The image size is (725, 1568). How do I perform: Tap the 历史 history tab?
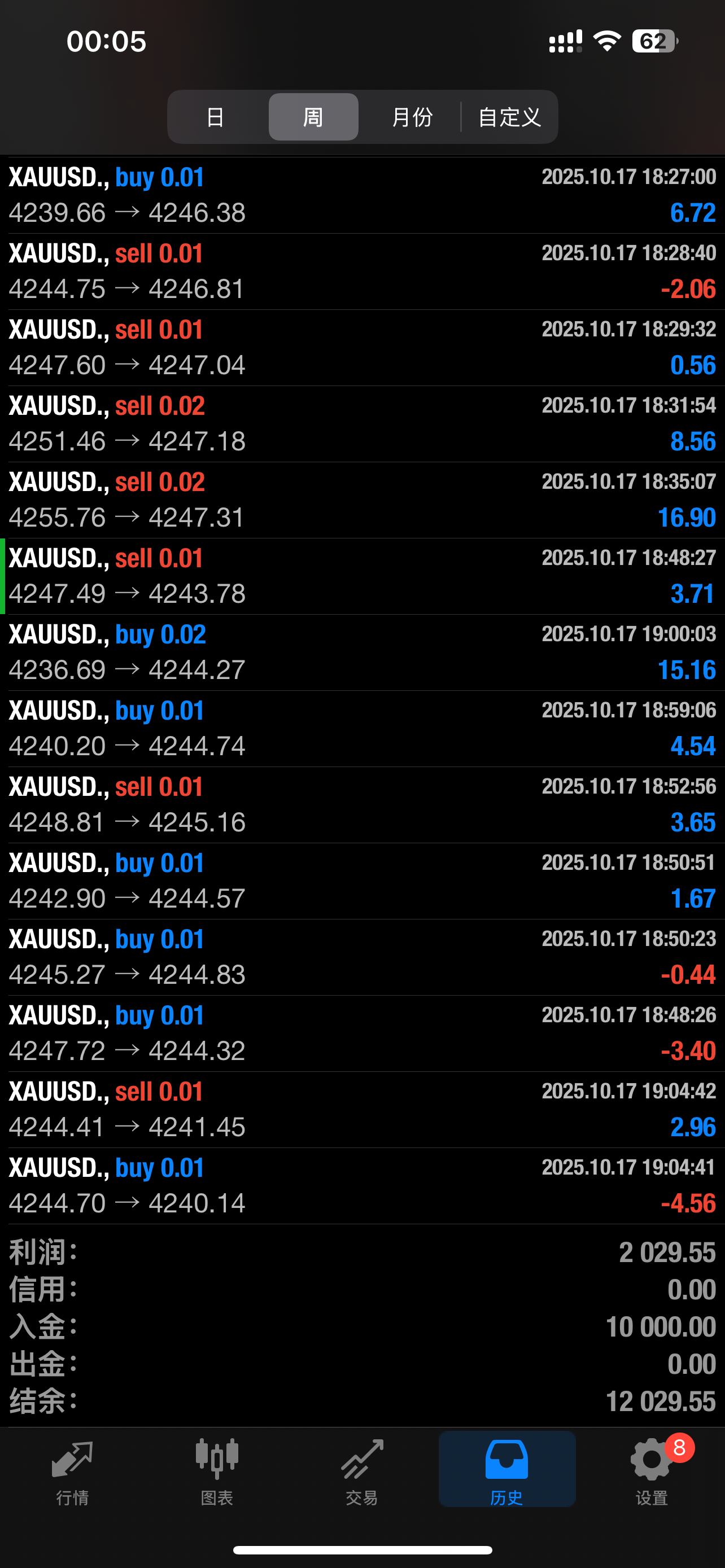tap(506, 1469)
